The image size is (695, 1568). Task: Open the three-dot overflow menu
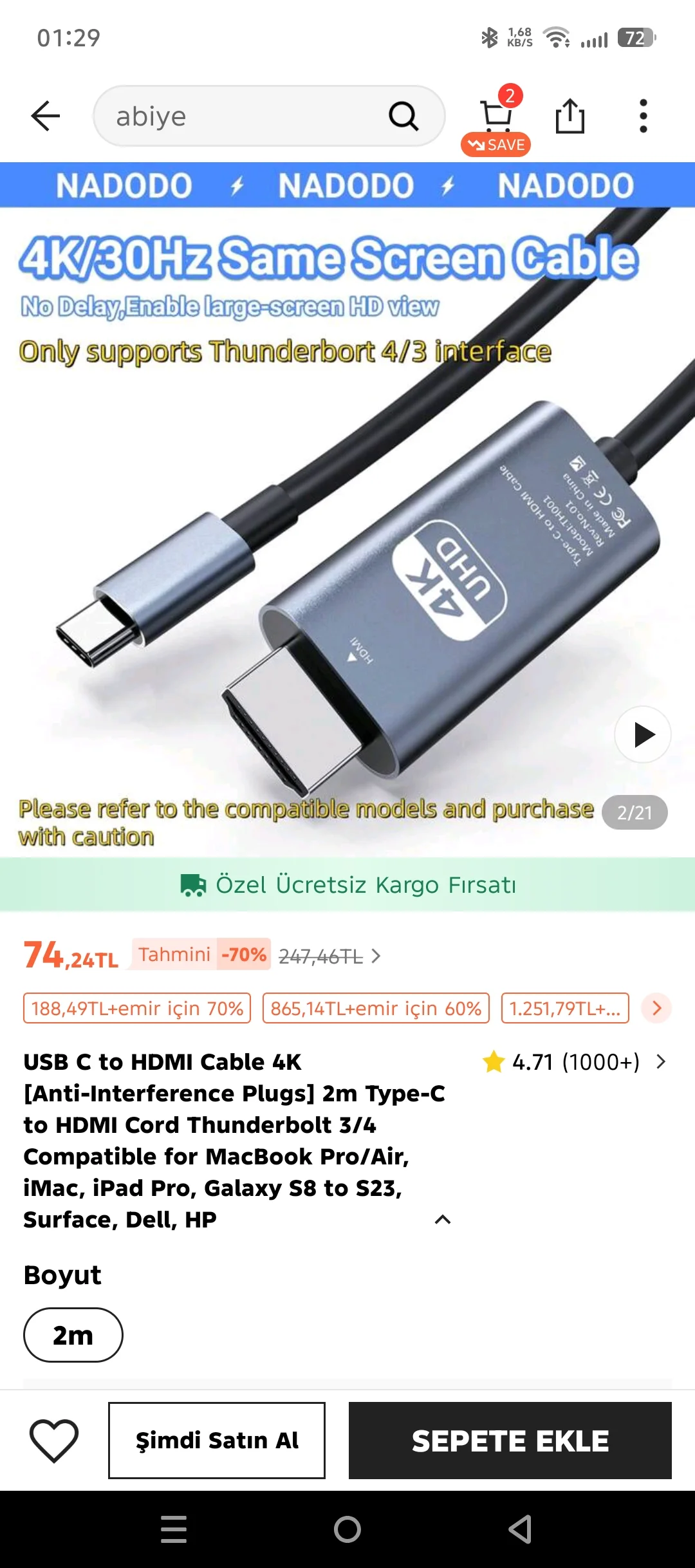pyautogui.click(x=643, y=116)
